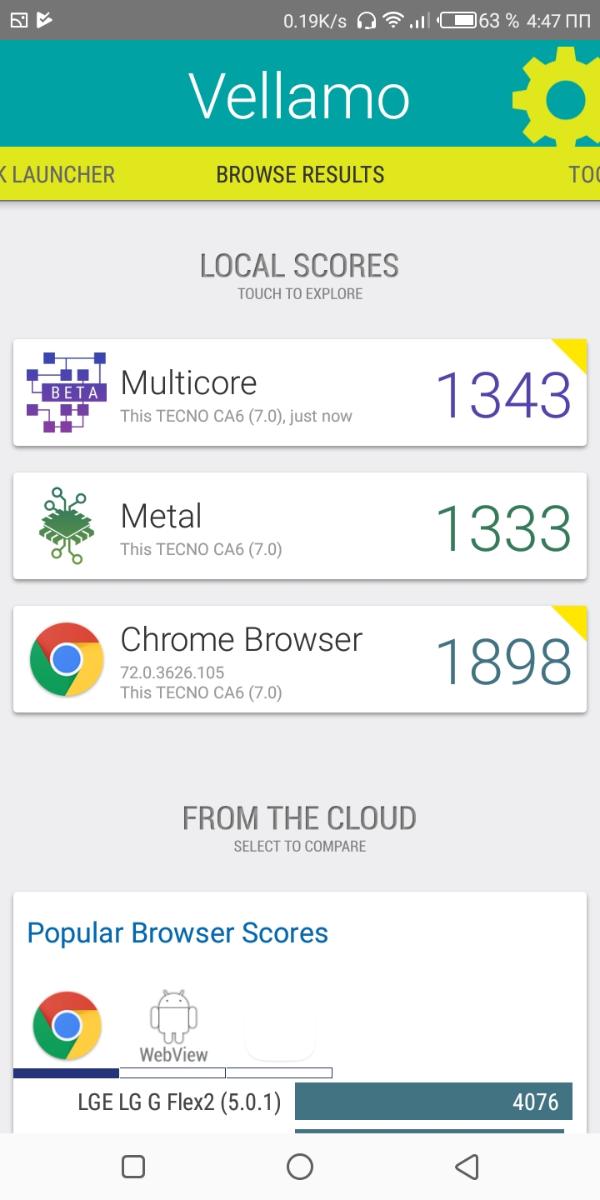Return to the home screen
The width and height of the screenshot is (600, 1200).
300,1166
